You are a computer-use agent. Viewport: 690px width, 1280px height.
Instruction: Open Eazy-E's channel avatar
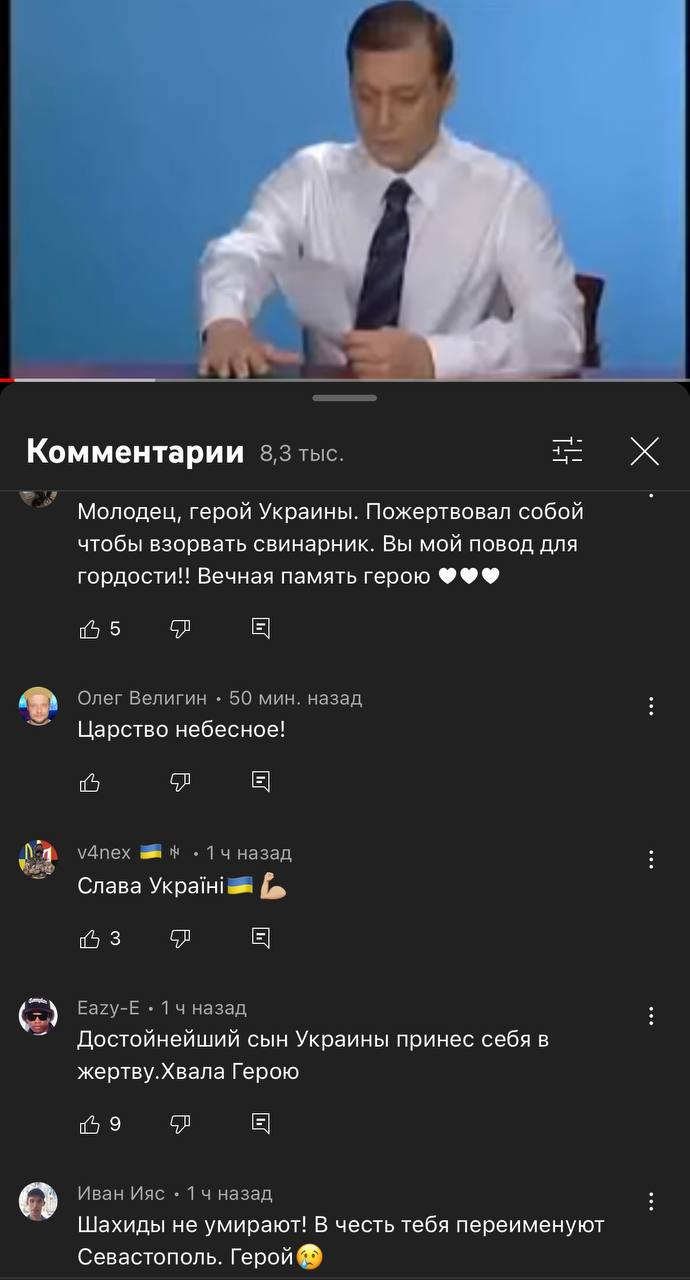click(38, 1016)
